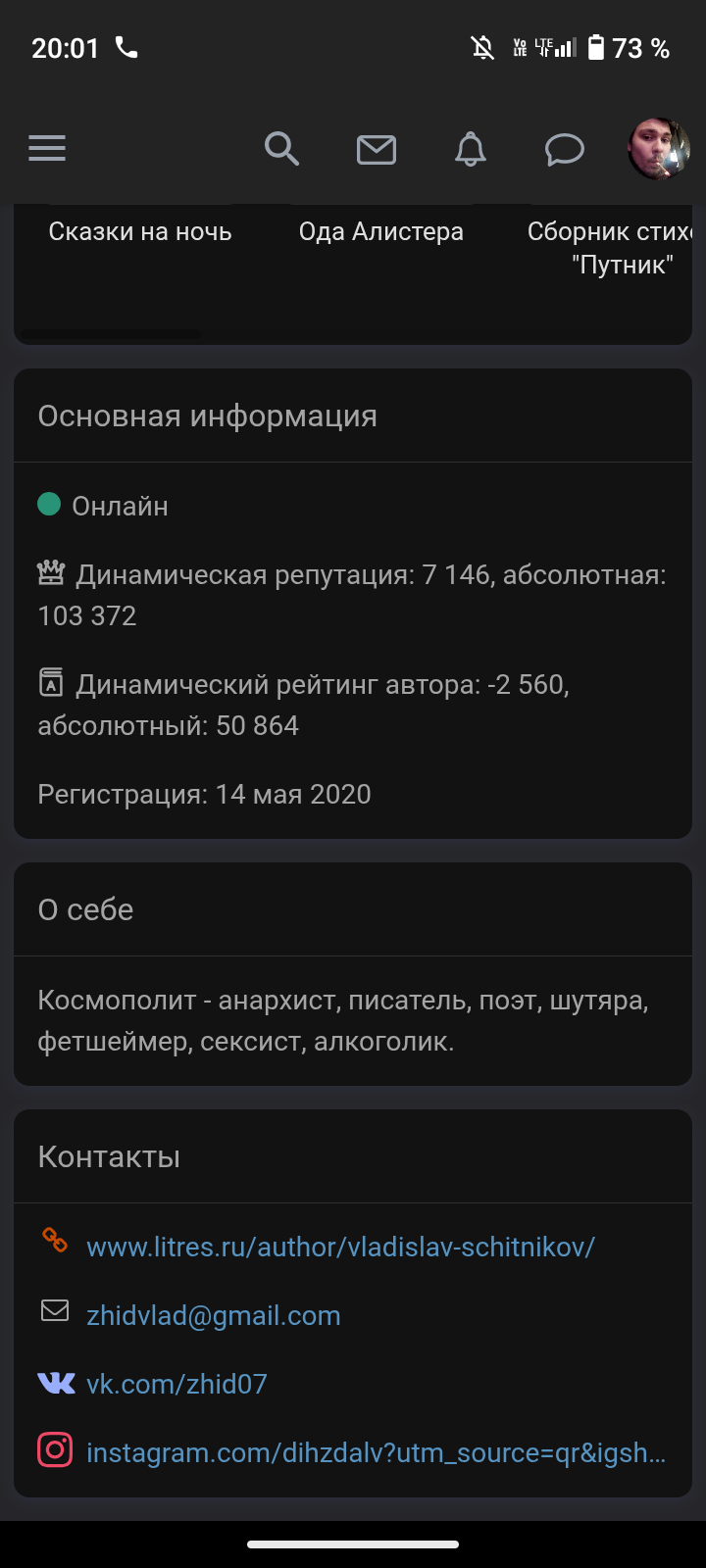Open the book "Сказки на ночь"

[x=140, y=232]
